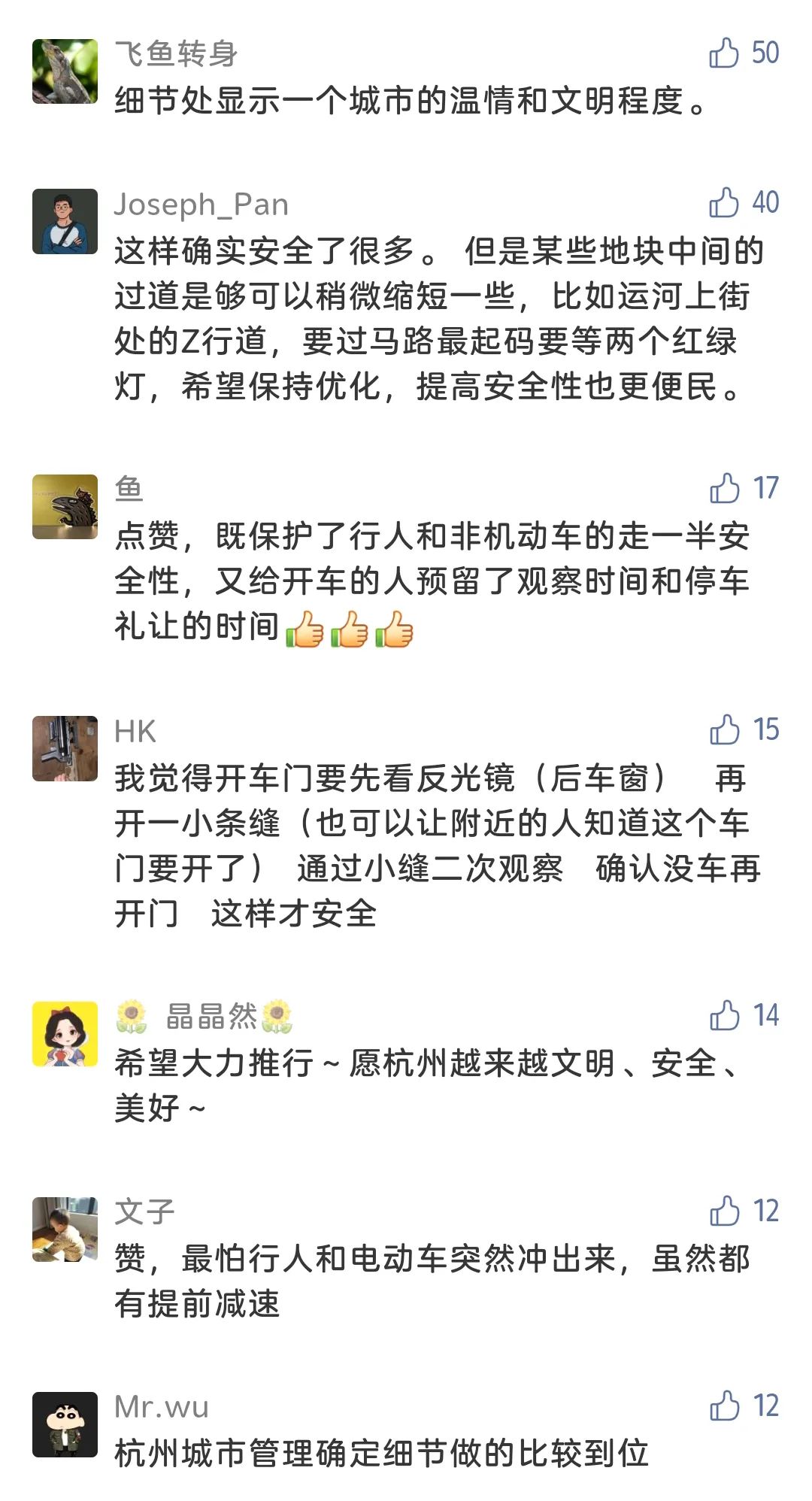Open 飞鱼转身's profile avatar
The width and height of the screenshot is (812, 1501).
click(65, 71)
